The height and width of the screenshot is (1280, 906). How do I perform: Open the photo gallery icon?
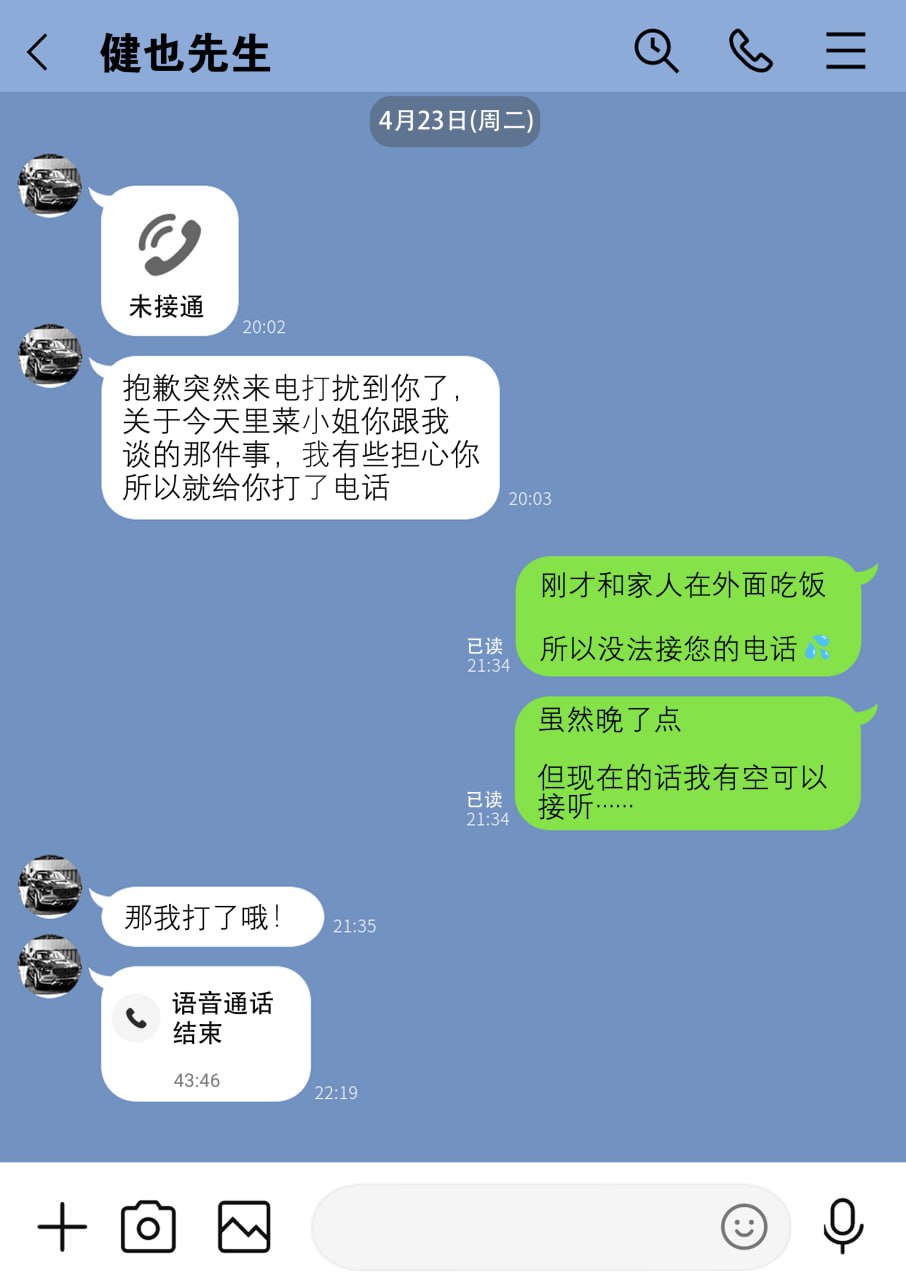click(243, 1224)
